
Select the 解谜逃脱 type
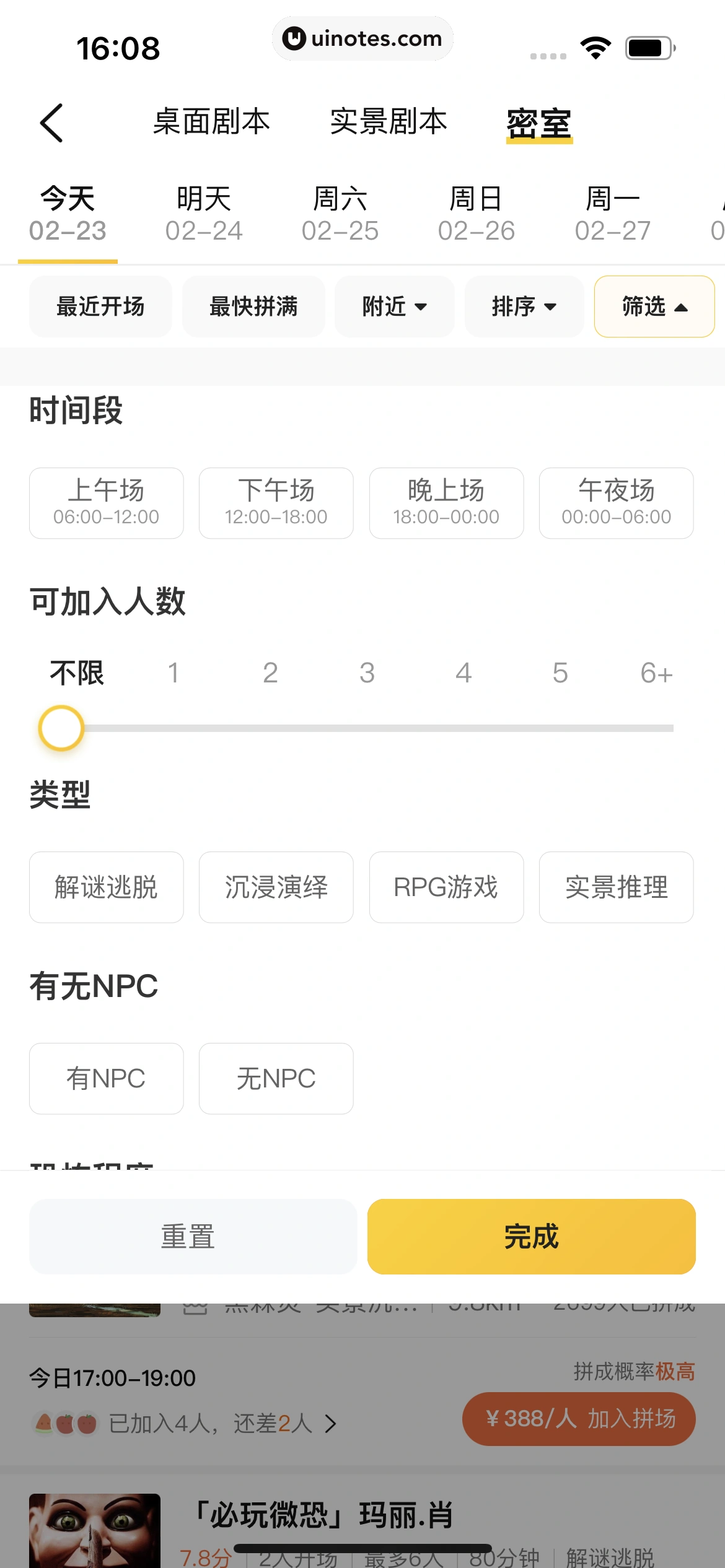click(107, 887)
